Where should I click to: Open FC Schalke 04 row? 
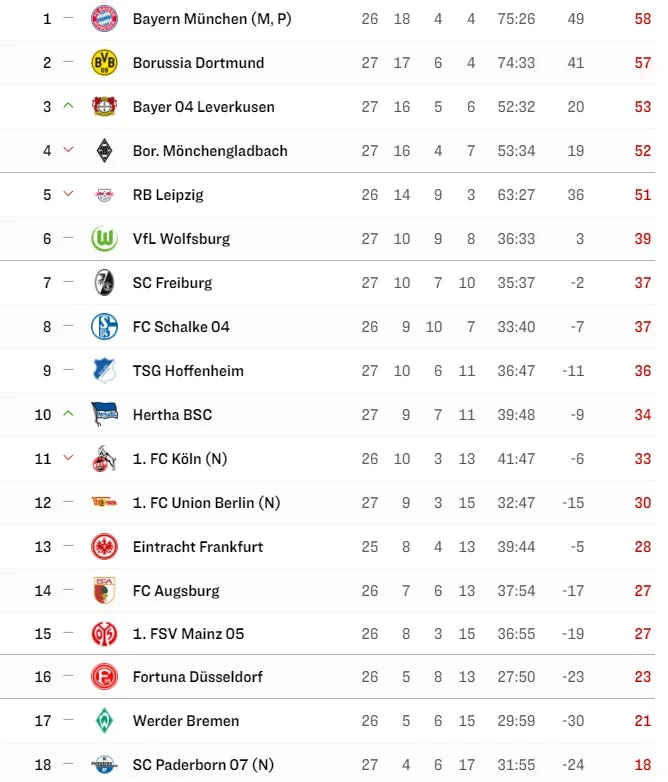point(181,326)
